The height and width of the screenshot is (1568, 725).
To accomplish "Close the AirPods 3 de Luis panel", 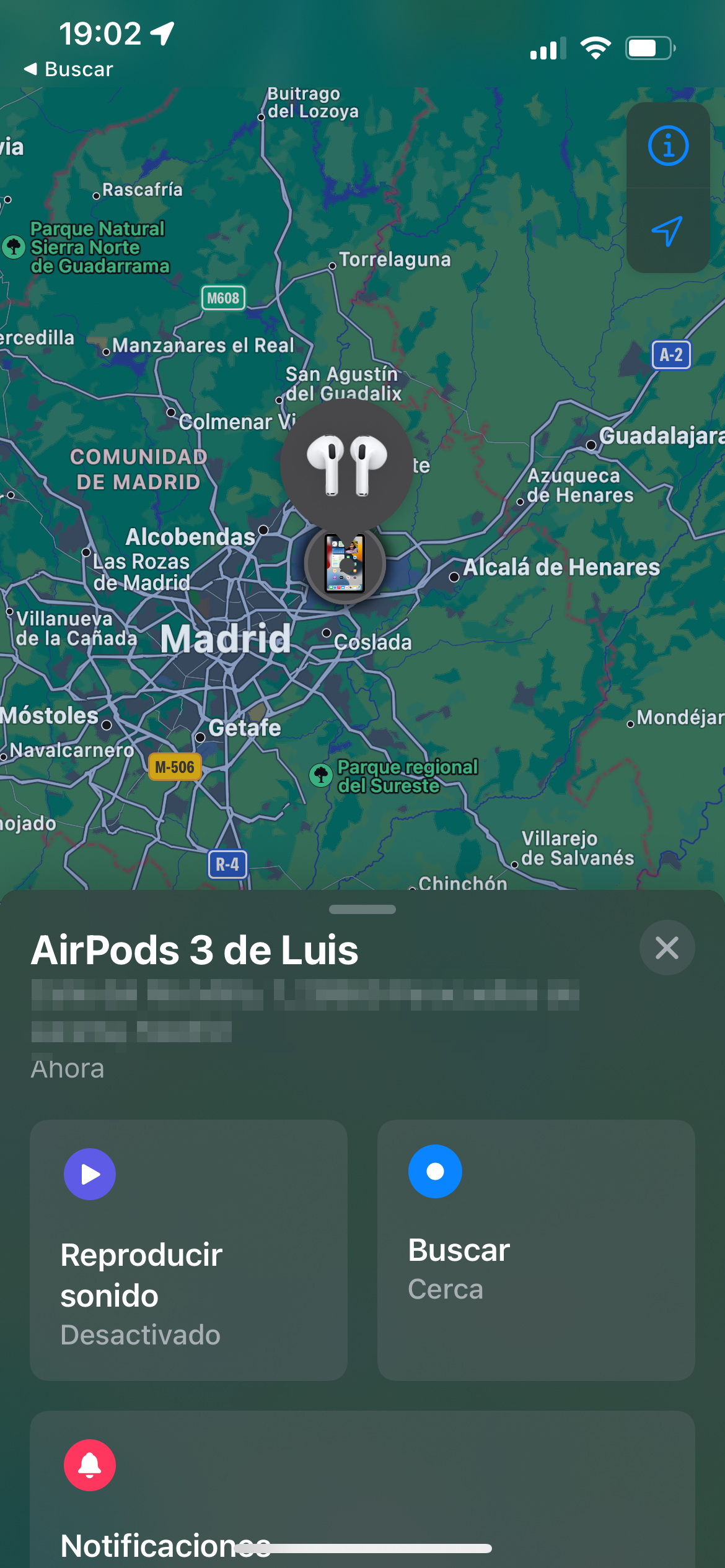I will tap(667, 947).
